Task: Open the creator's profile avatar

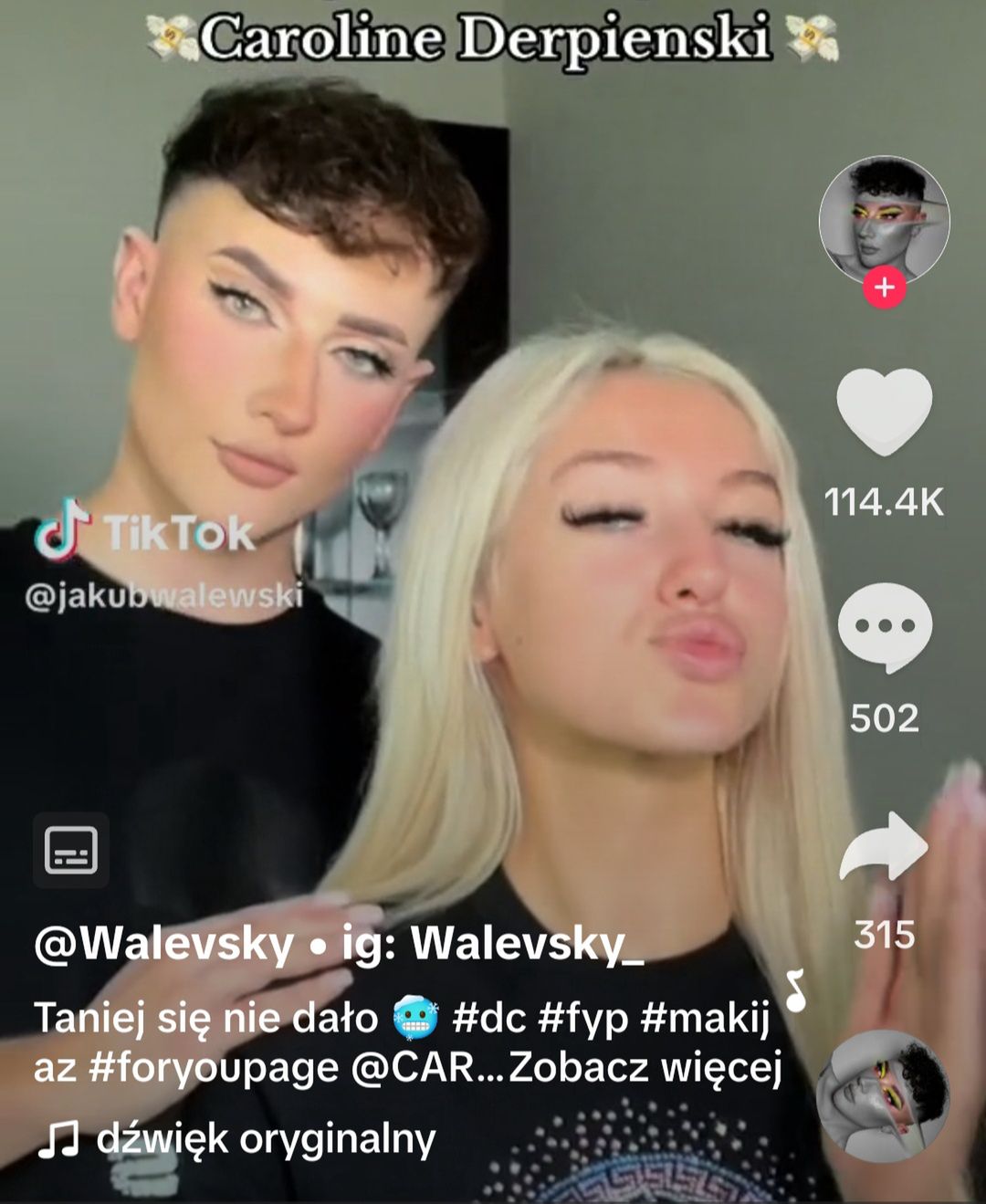Action: pos(884,220)
